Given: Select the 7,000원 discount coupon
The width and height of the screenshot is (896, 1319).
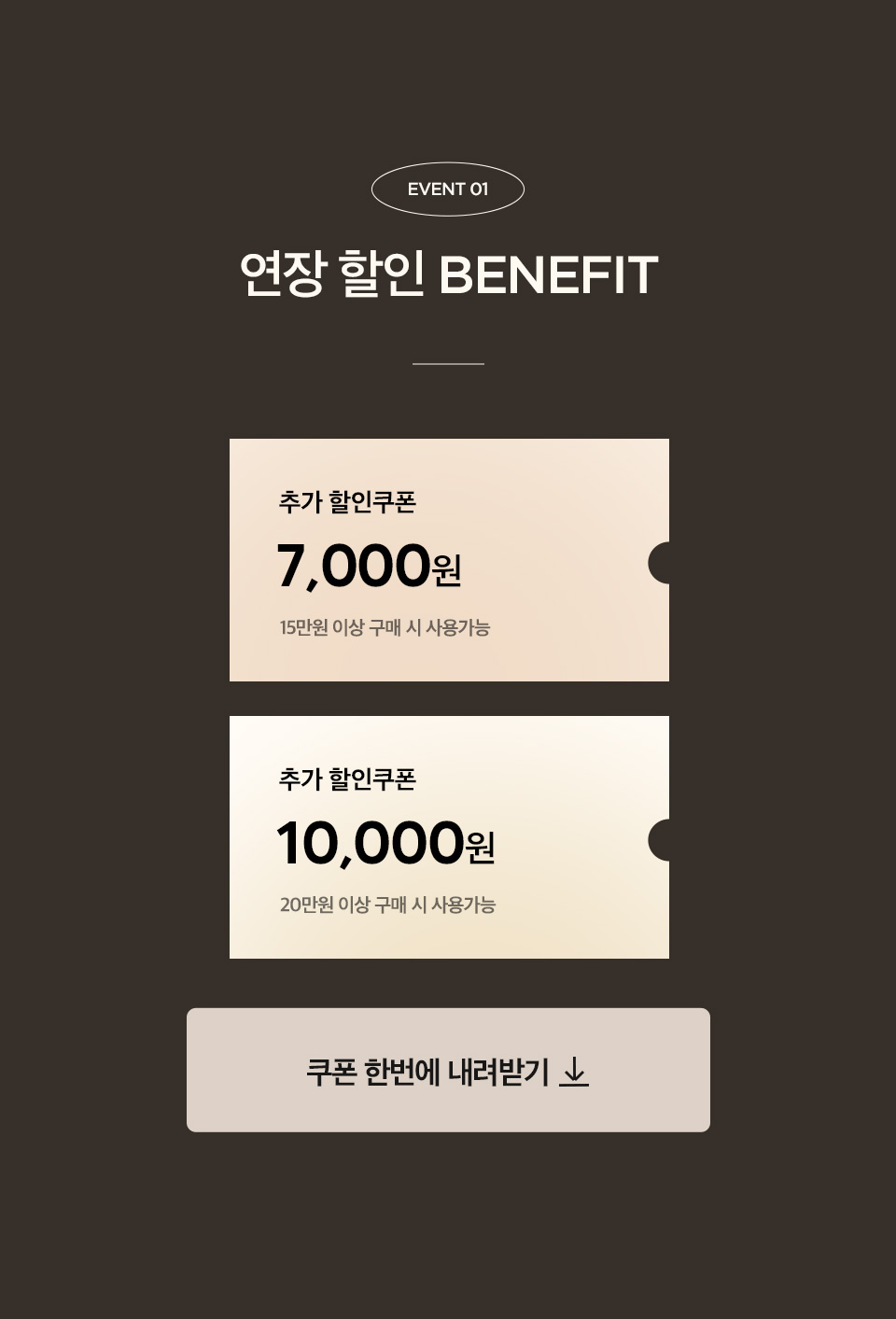Looking at the screenshot, I should (x=448, y=560).
